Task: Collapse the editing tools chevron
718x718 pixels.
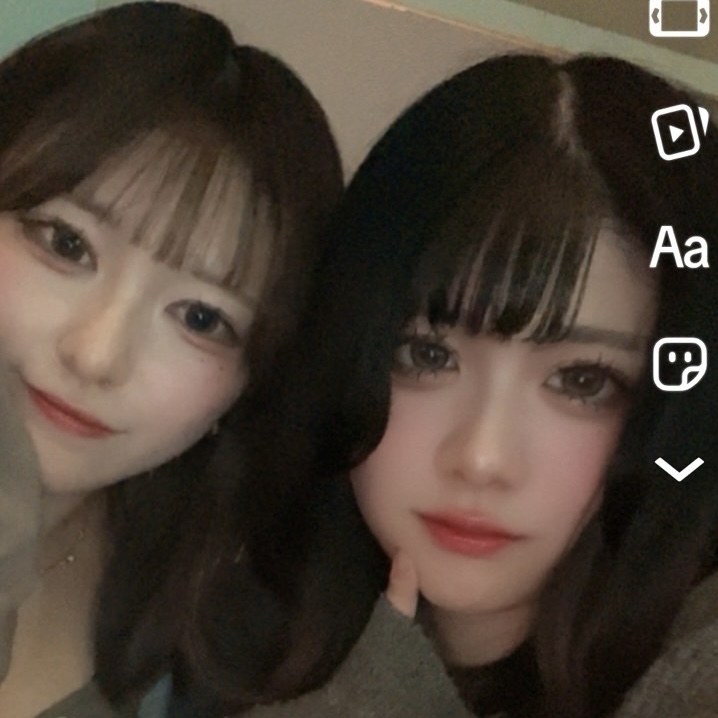Action: coord(679,468)
